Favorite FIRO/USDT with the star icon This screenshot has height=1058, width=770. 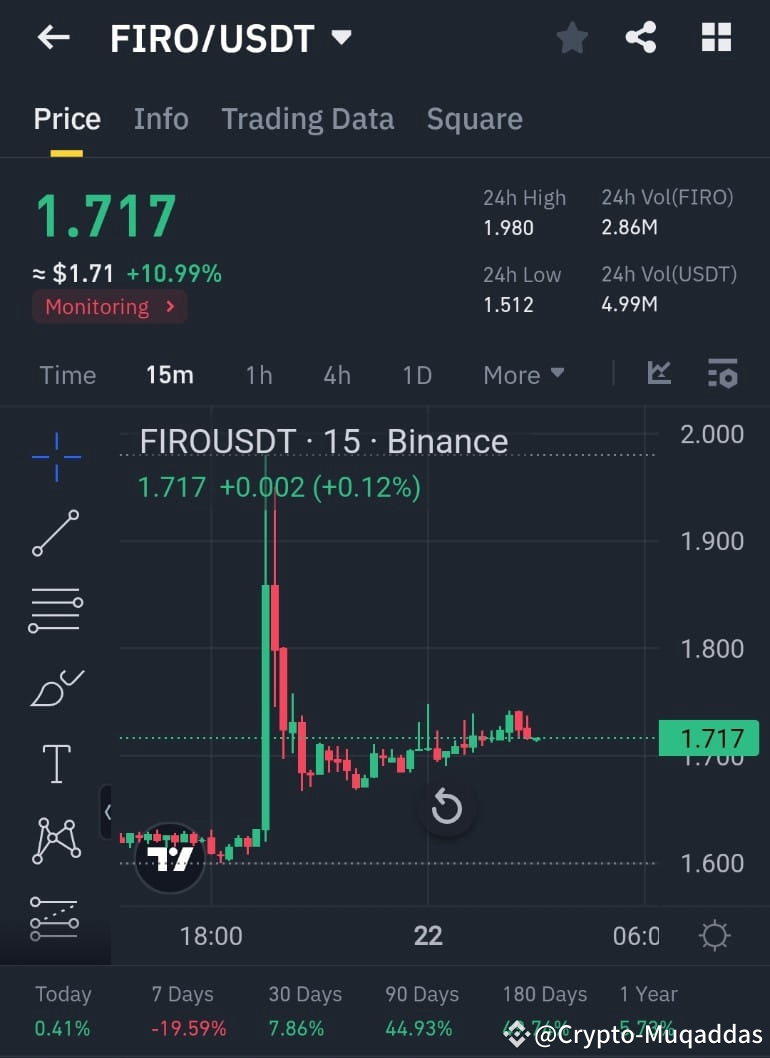click(x=571, y=37)
